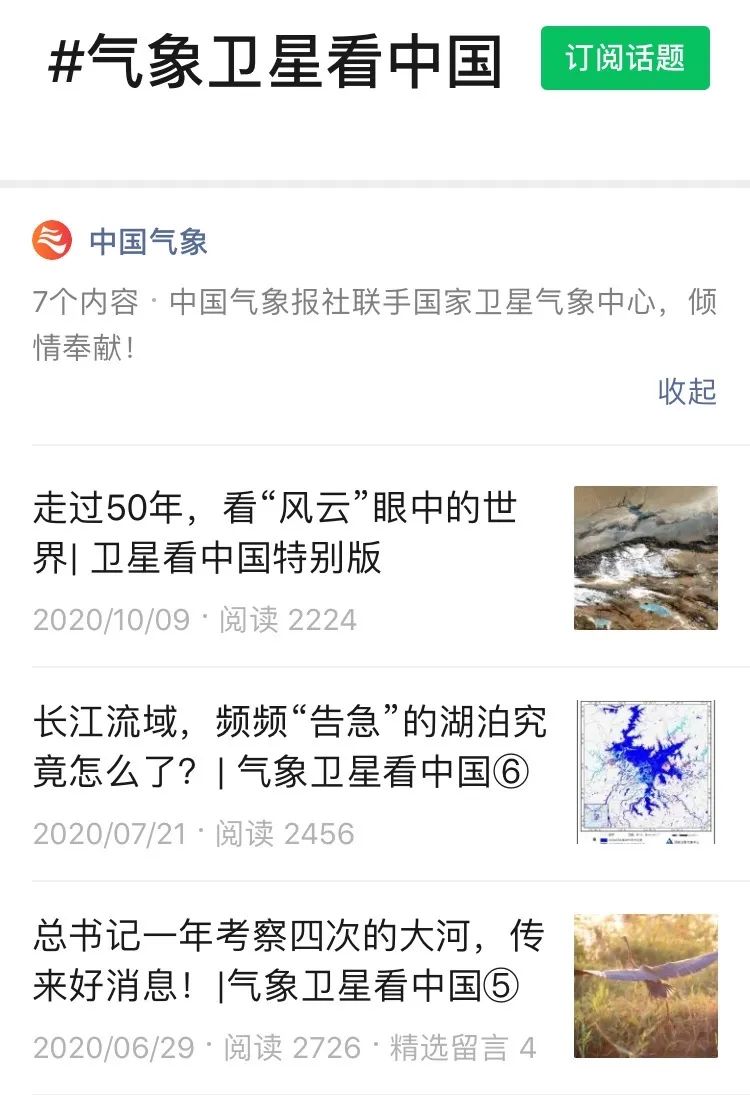
Task: Subscribe with the green 订阅话题 button
Action: [x=625, y=58]
